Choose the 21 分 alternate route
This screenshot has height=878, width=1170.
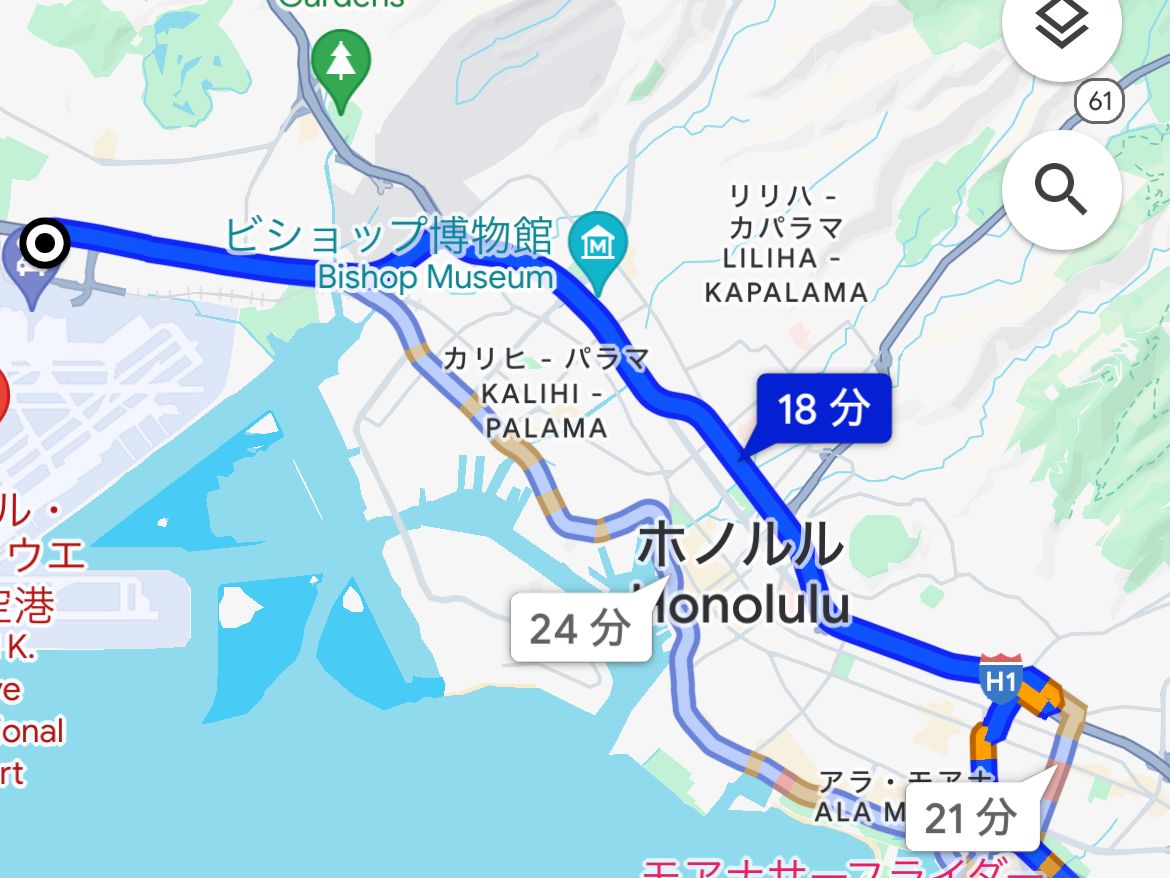coord(969,819)
